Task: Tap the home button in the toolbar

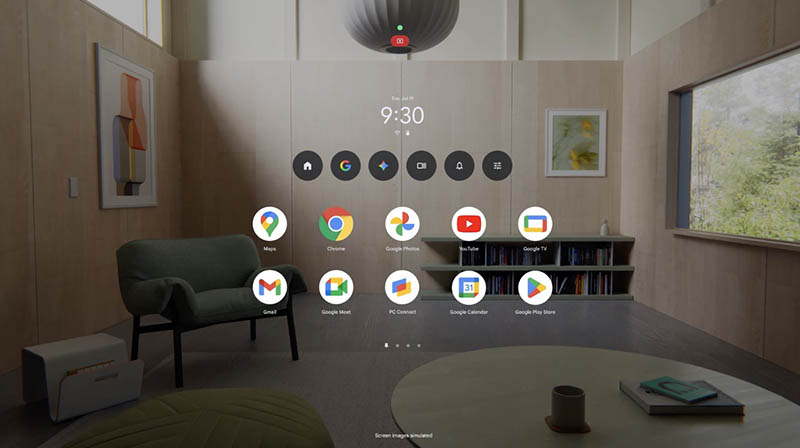Action: pos(308,166)
